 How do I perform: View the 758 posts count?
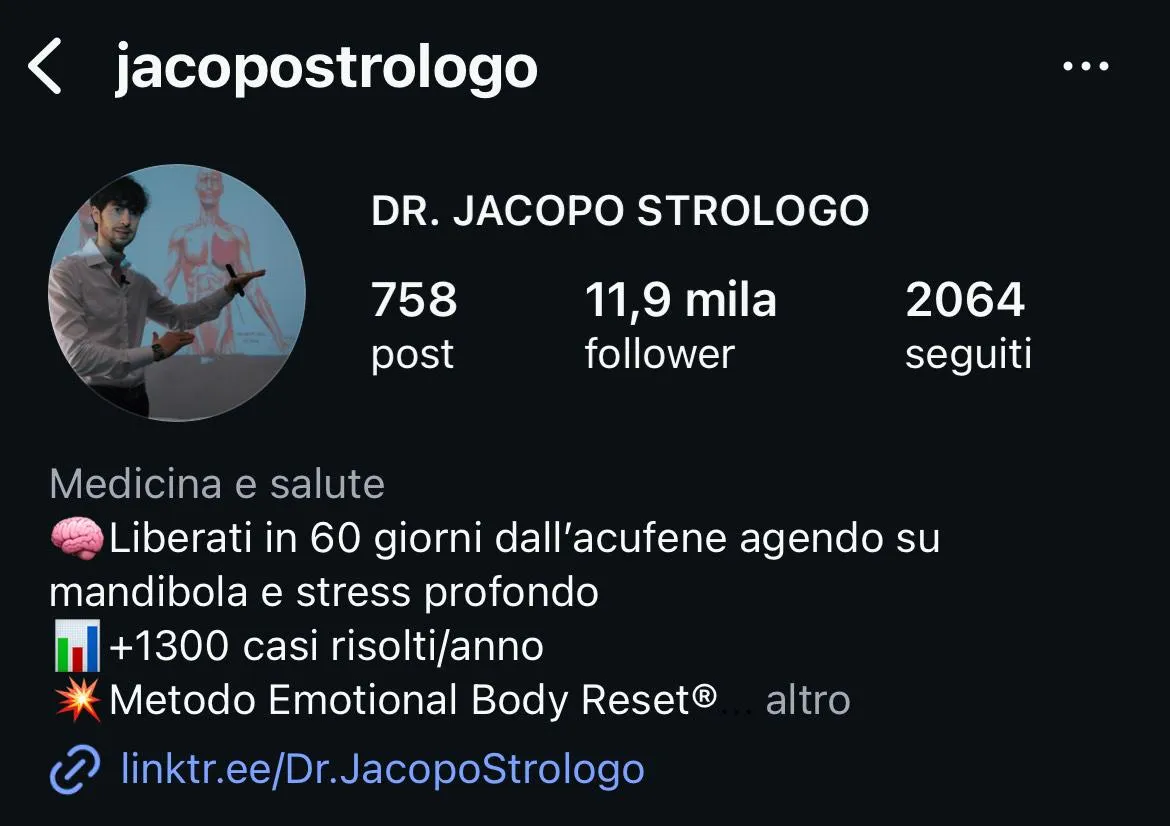[414, 325]
